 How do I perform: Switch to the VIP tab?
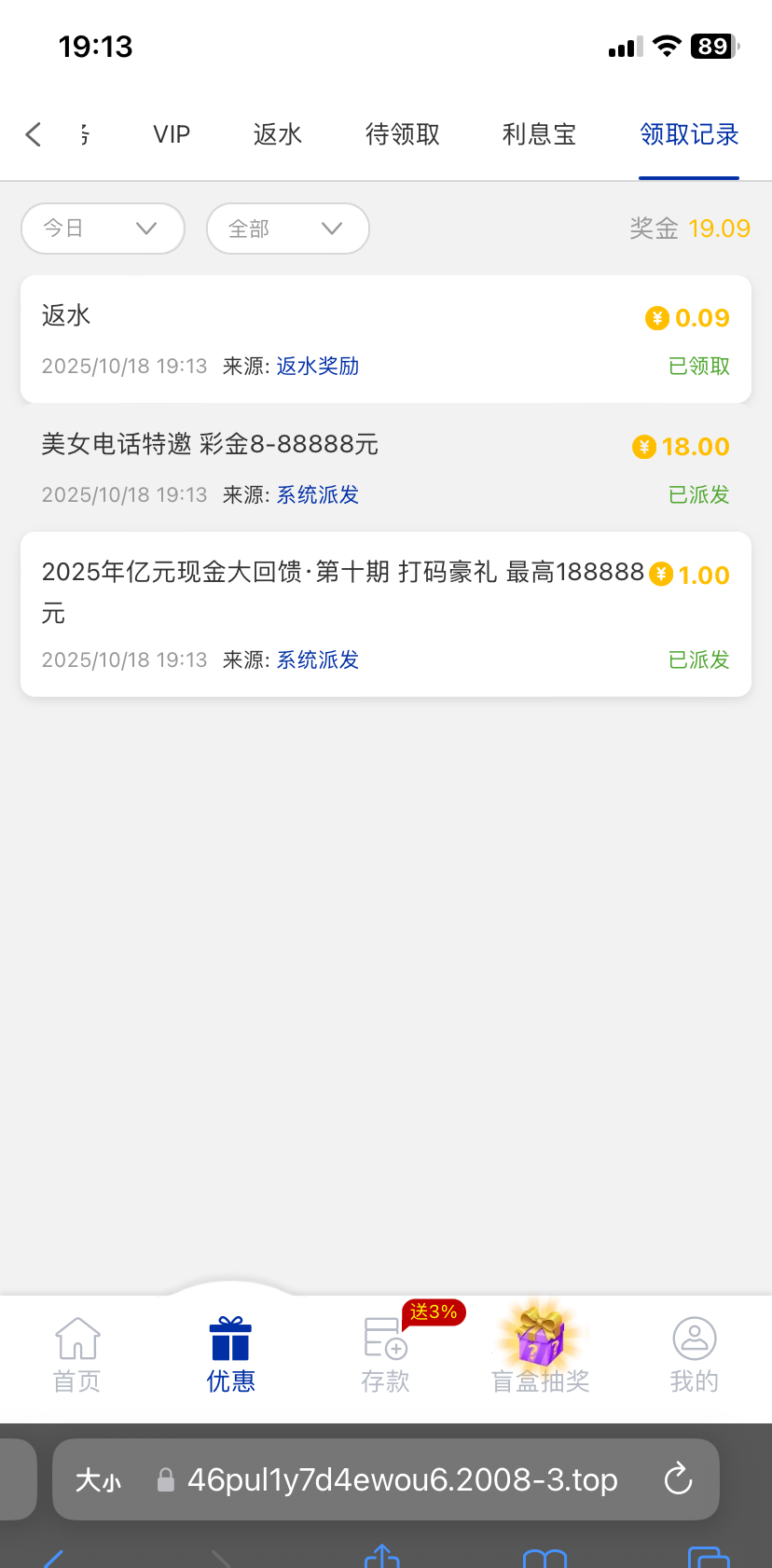[172, 135]
